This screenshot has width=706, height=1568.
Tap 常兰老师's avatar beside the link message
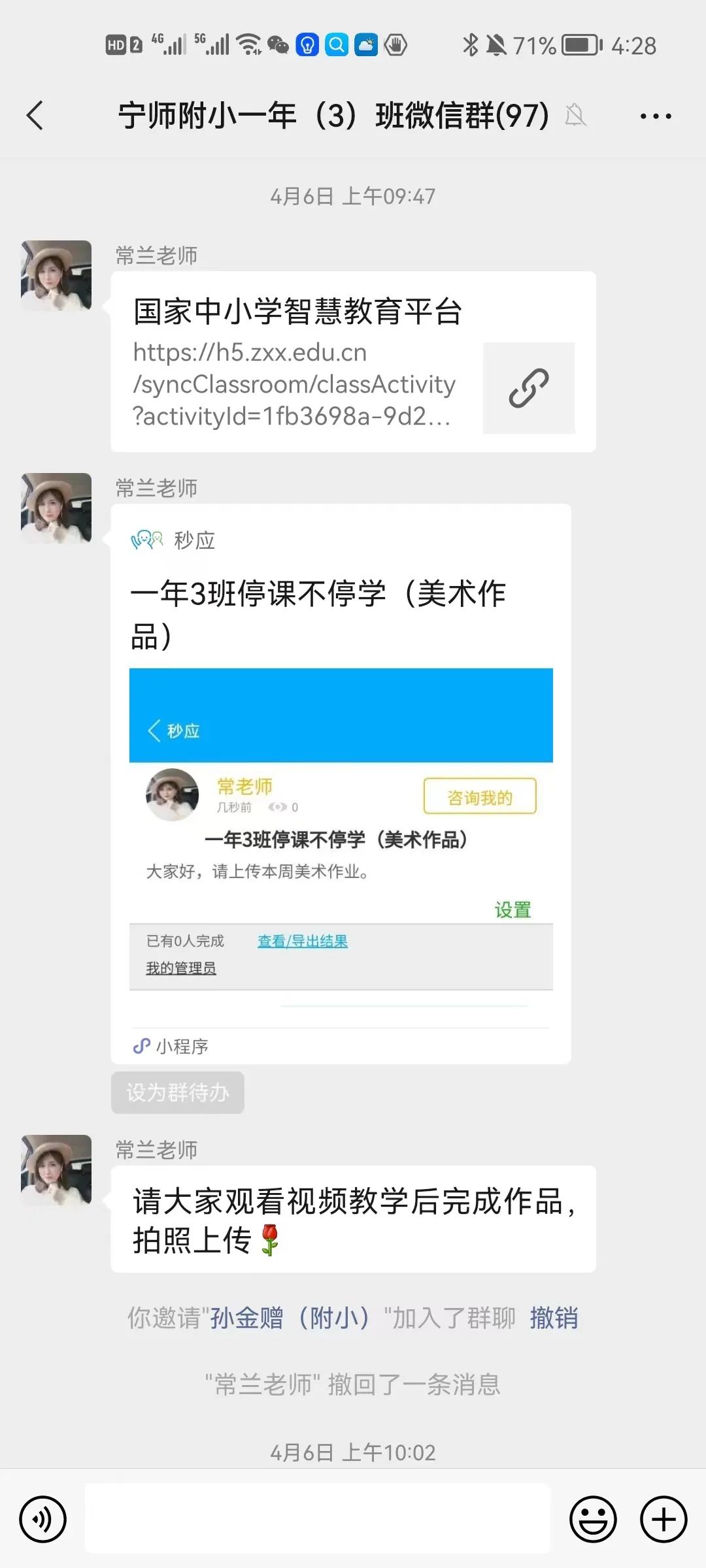56,276
